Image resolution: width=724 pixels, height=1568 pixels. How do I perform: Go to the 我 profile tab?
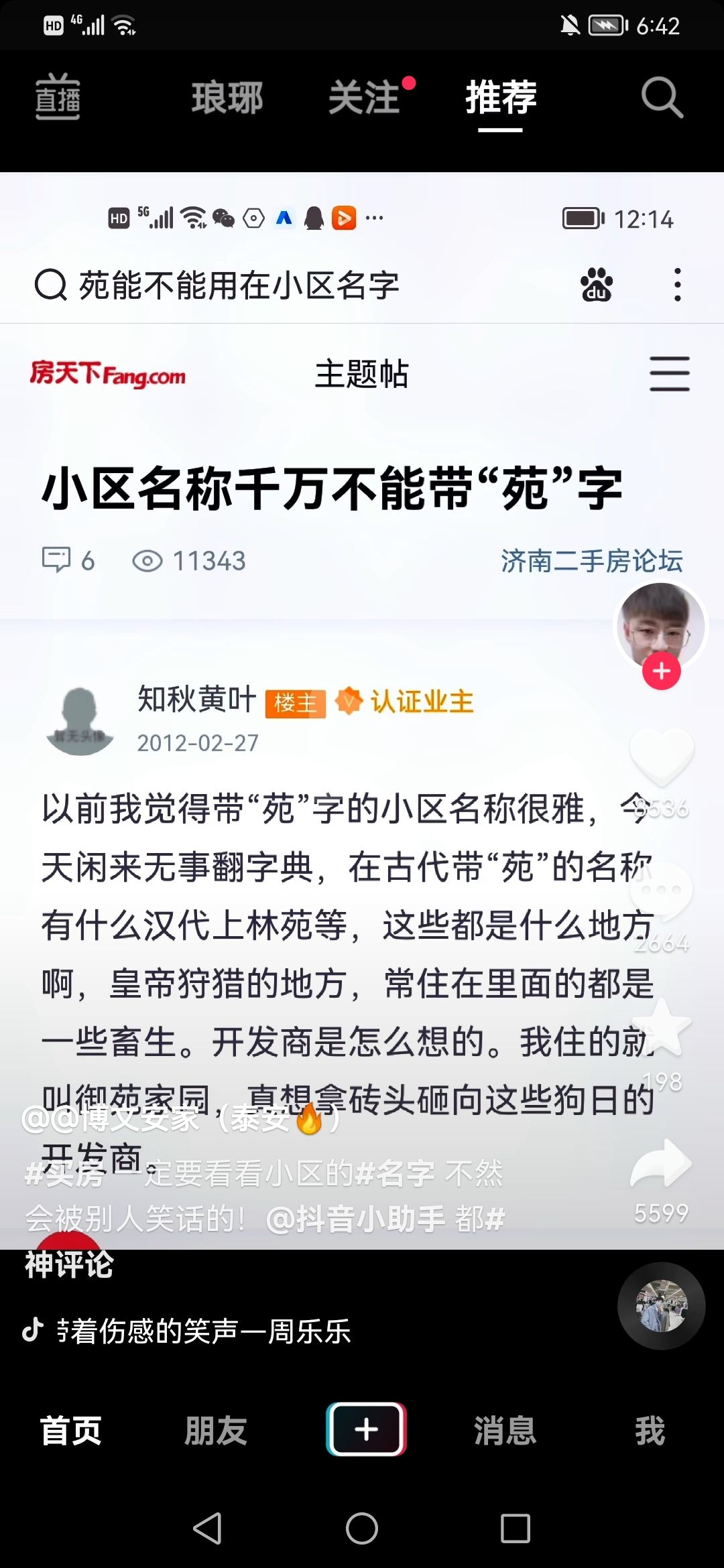650,1431
